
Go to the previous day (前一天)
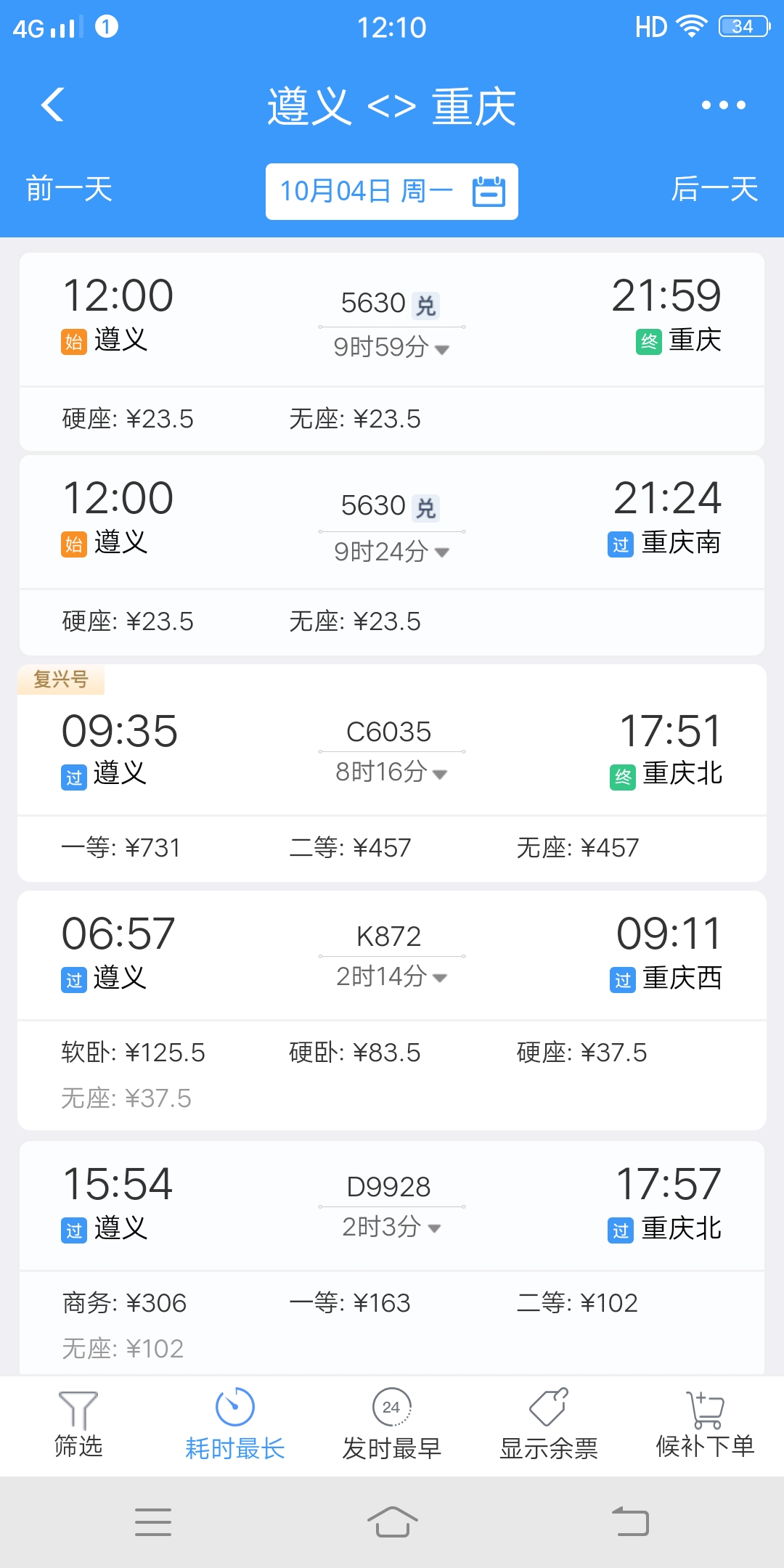pyautogui.click(x=69, y=189)
